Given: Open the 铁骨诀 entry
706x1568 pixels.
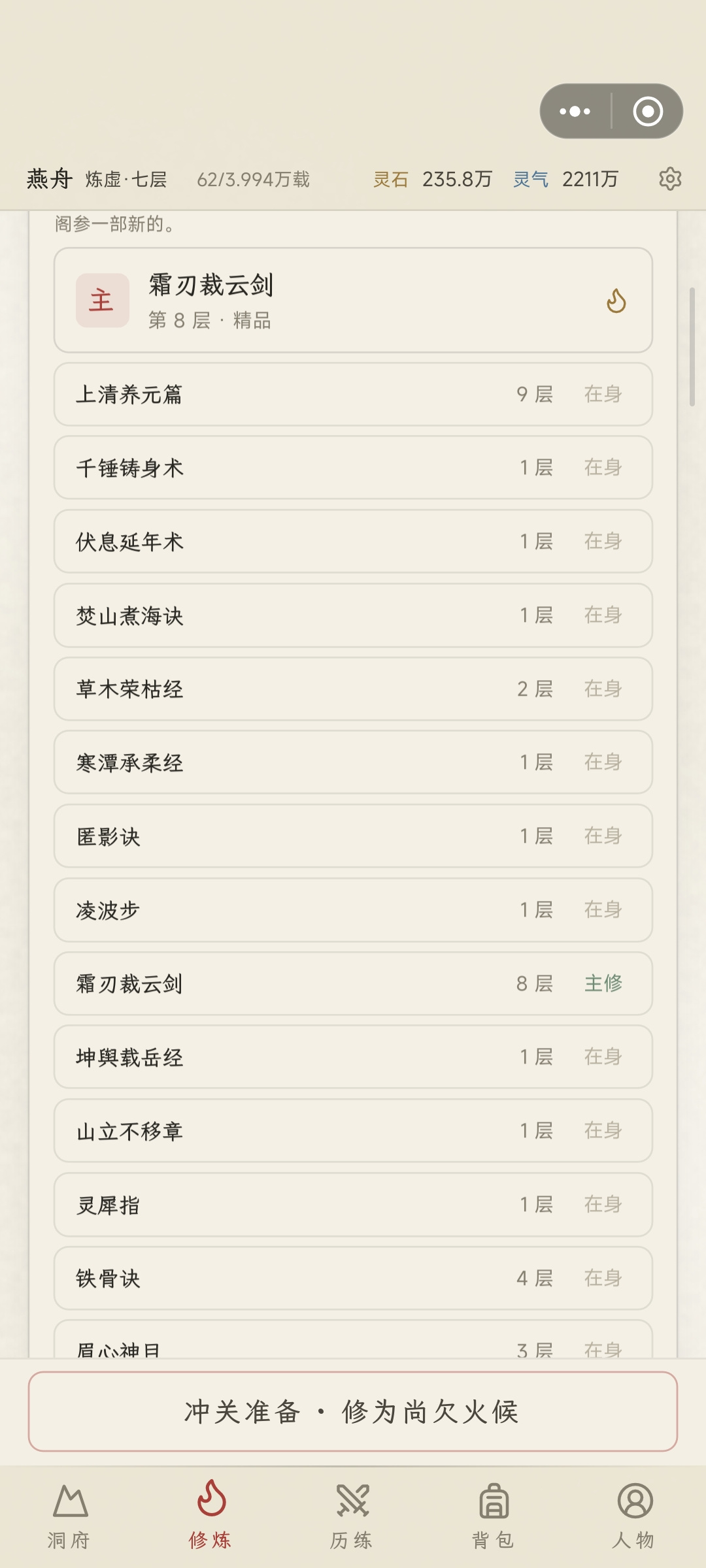Looking at the screenshot, I should click(353, 1279).
